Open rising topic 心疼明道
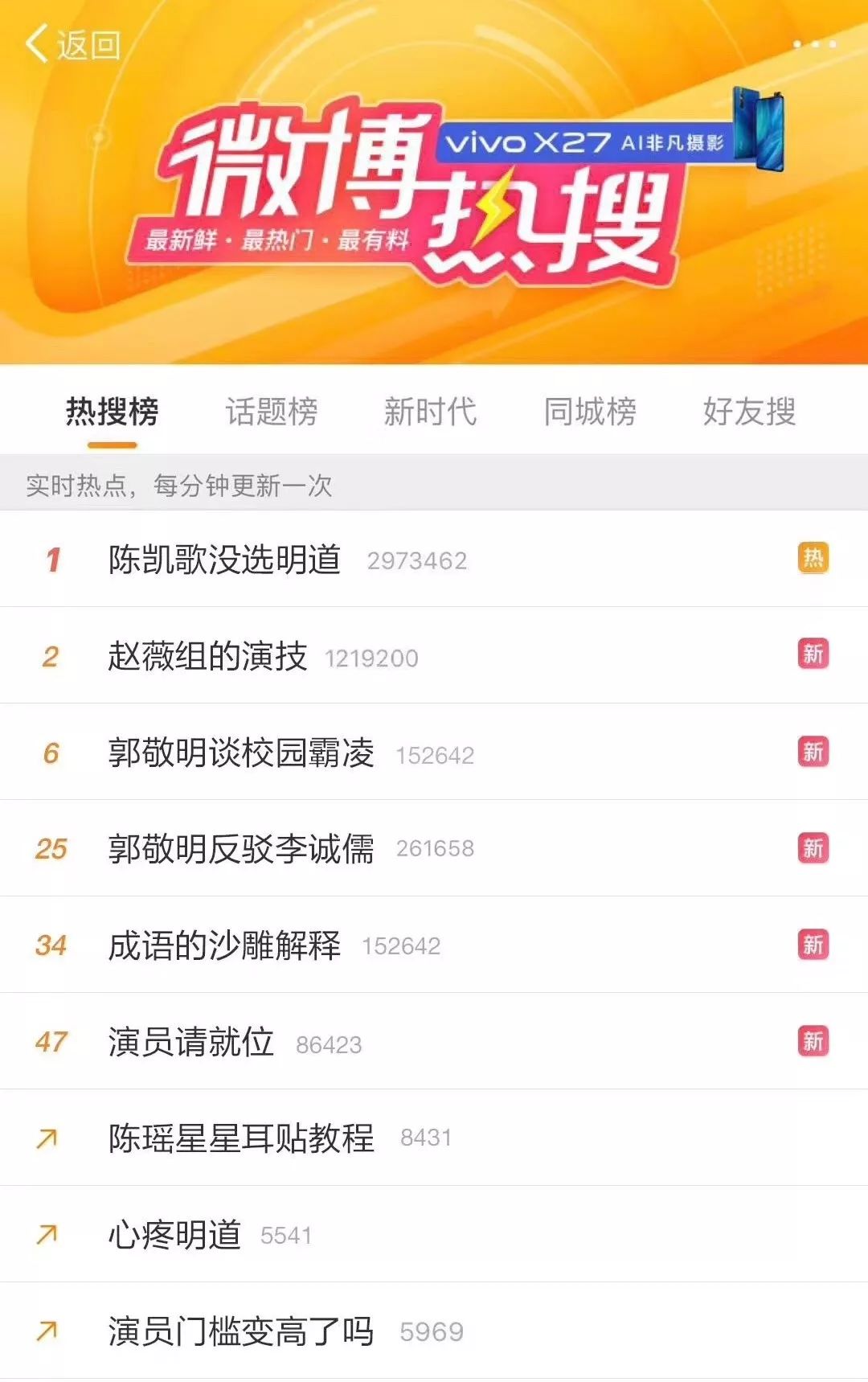Image resolution: width=868 pixels, height=1382 pixels. (x=175, y=1235)
